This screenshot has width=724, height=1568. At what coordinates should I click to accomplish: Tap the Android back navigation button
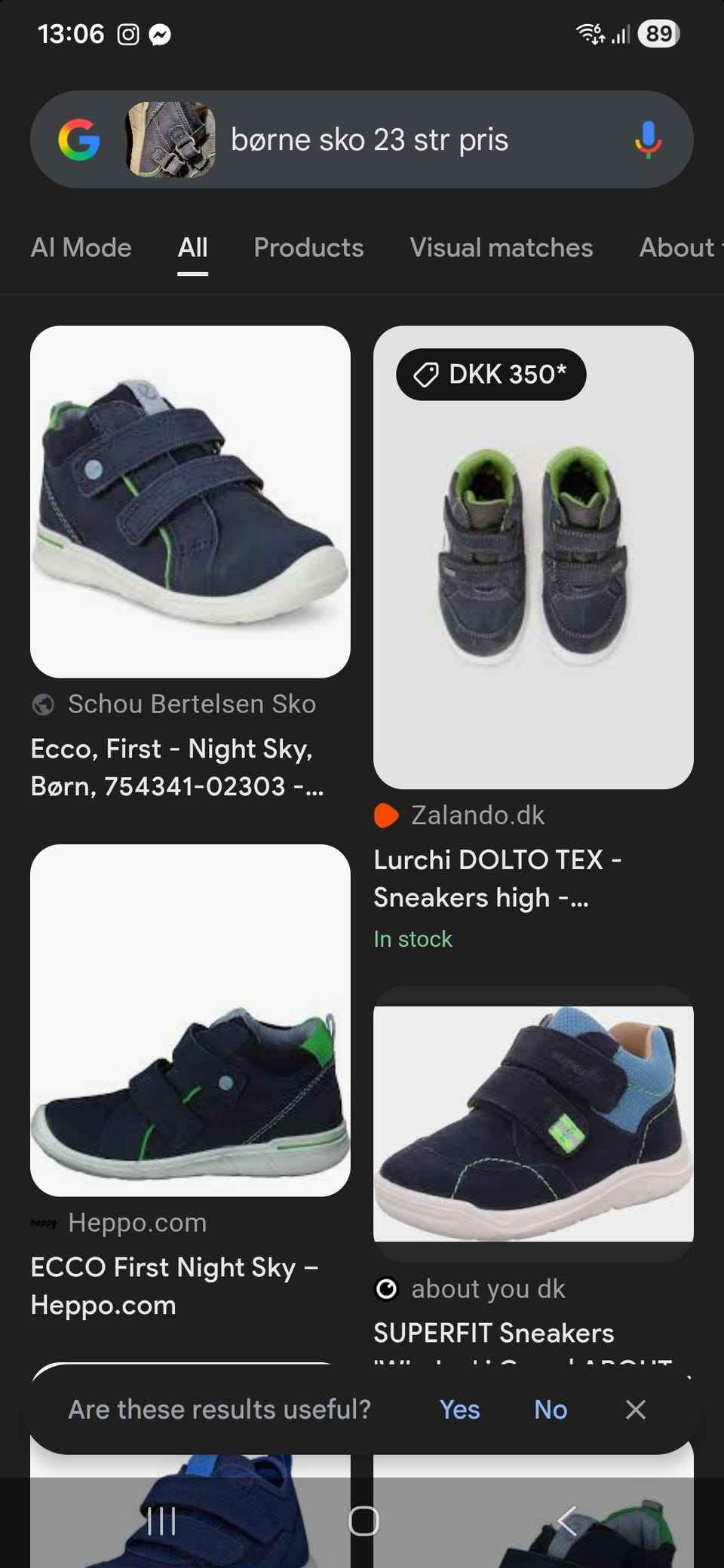click(567, 1521)
